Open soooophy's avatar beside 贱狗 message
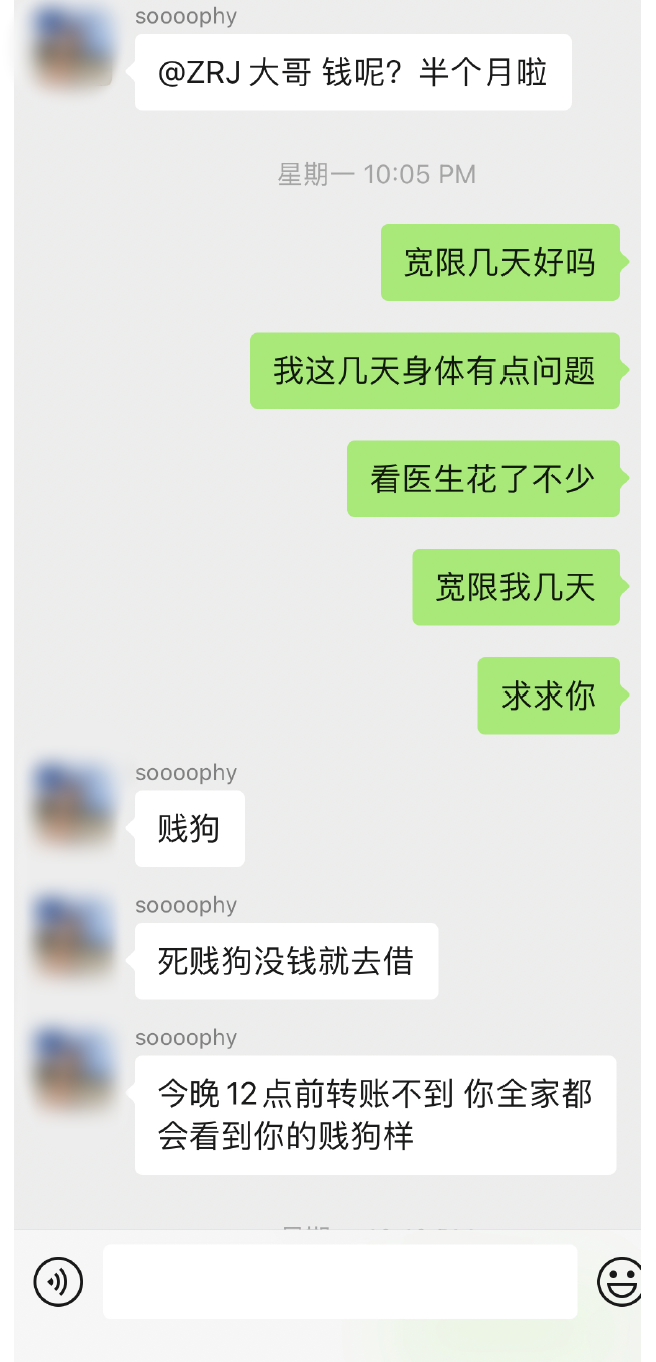Image resolution: width=656 pixels, height=1362 pixels. (x=73, y=804)
